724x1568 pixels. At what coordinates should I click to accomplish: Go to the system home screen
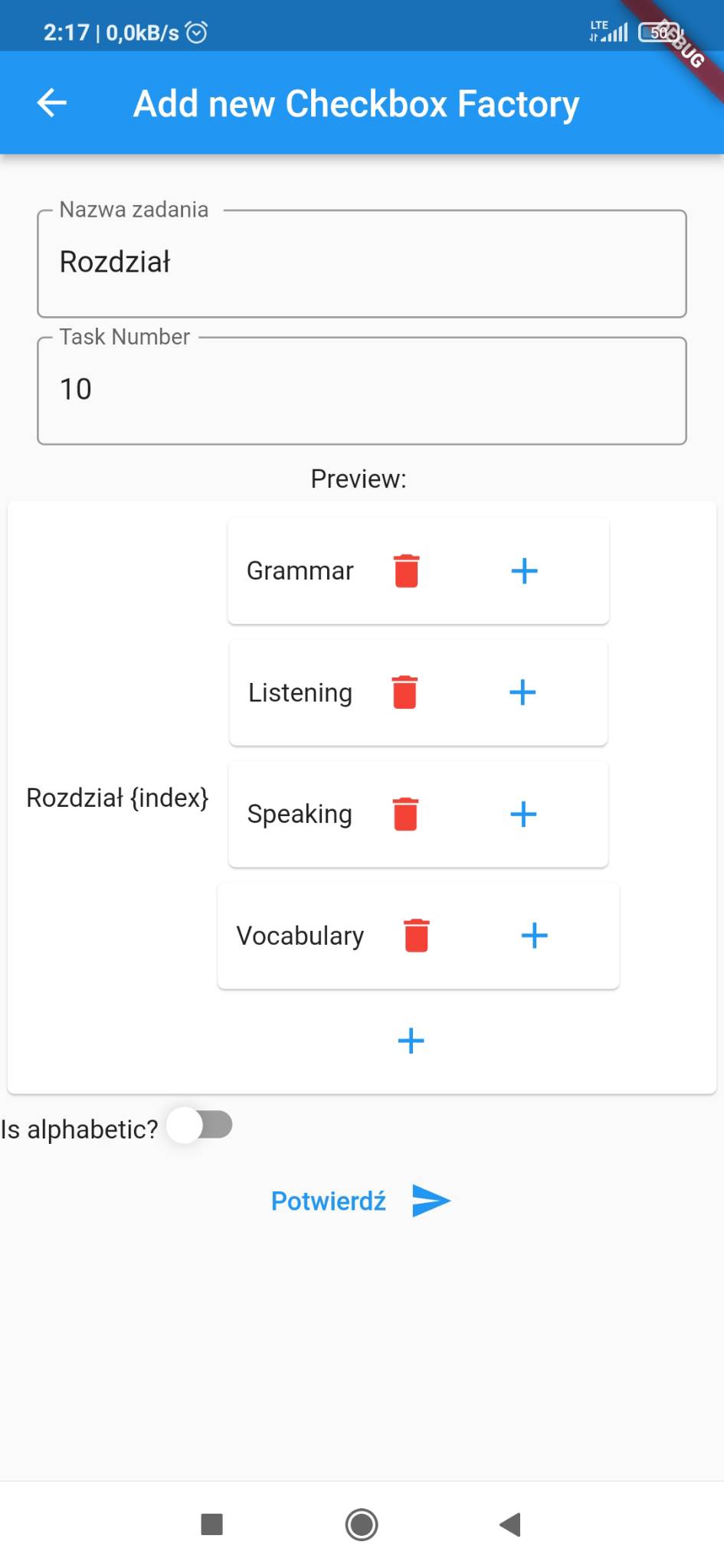tap(362, 1524)
